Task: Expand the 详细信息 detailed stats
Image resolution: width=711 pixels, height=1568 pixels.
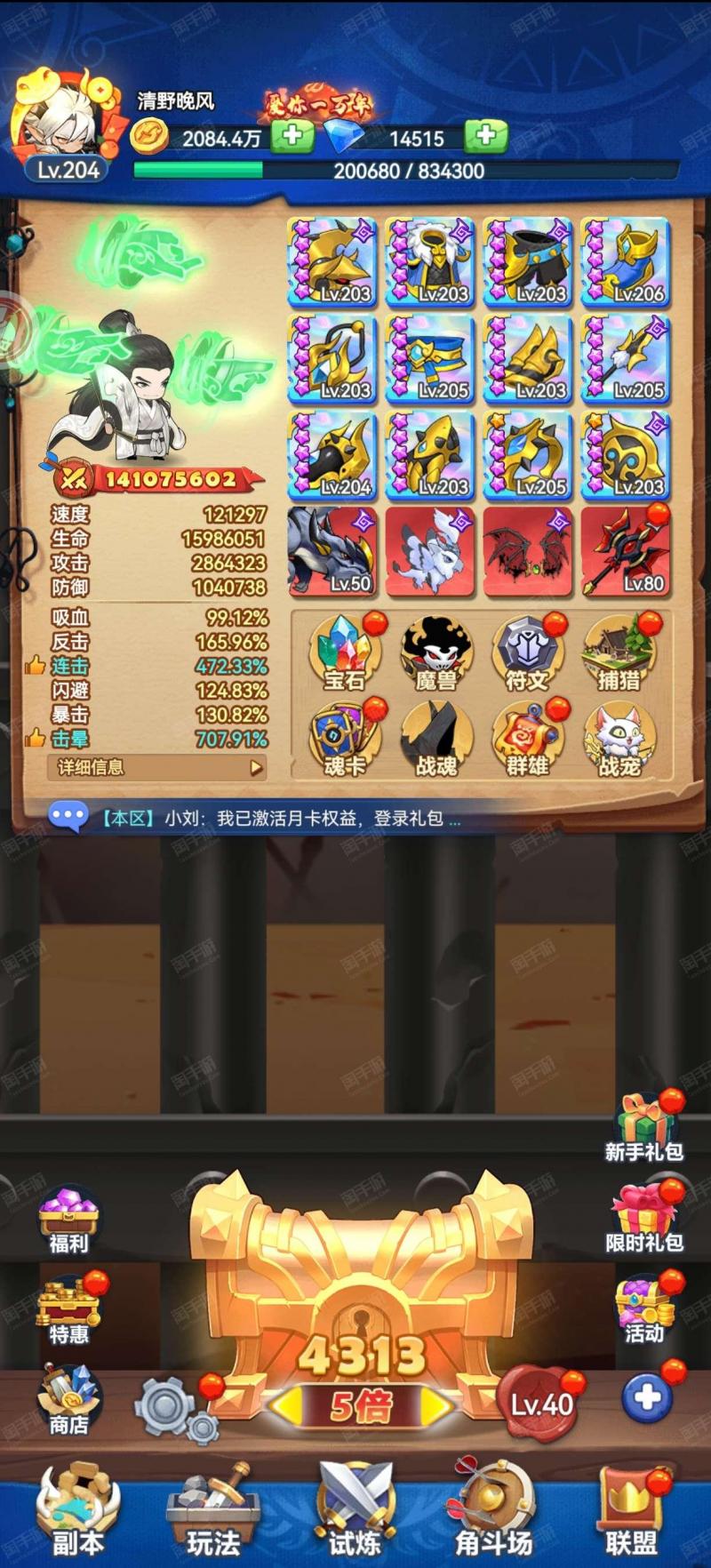Action: tap(157, 767)
